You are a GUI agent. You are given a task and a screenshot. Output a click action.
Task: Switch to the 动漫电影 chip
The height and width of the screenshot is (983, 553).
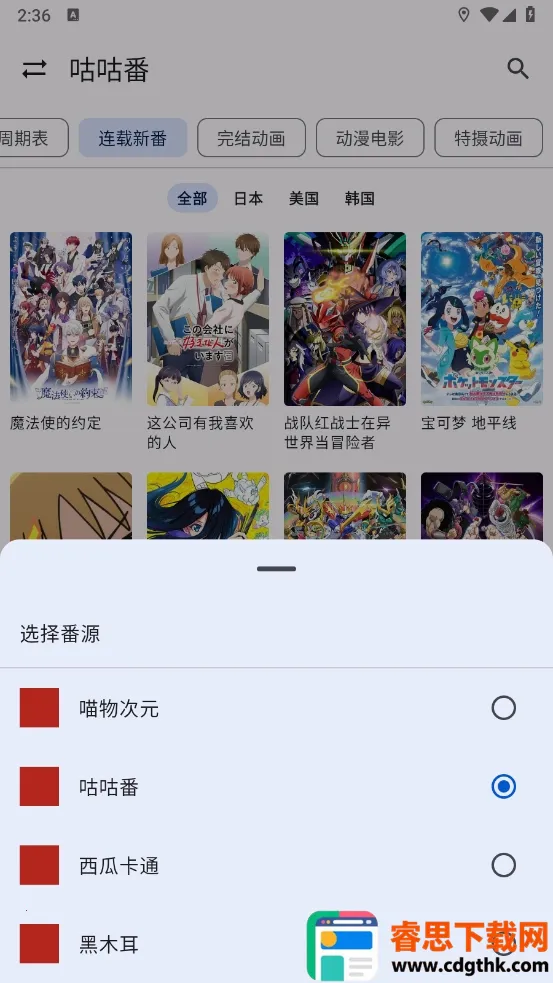coord(370,138)
